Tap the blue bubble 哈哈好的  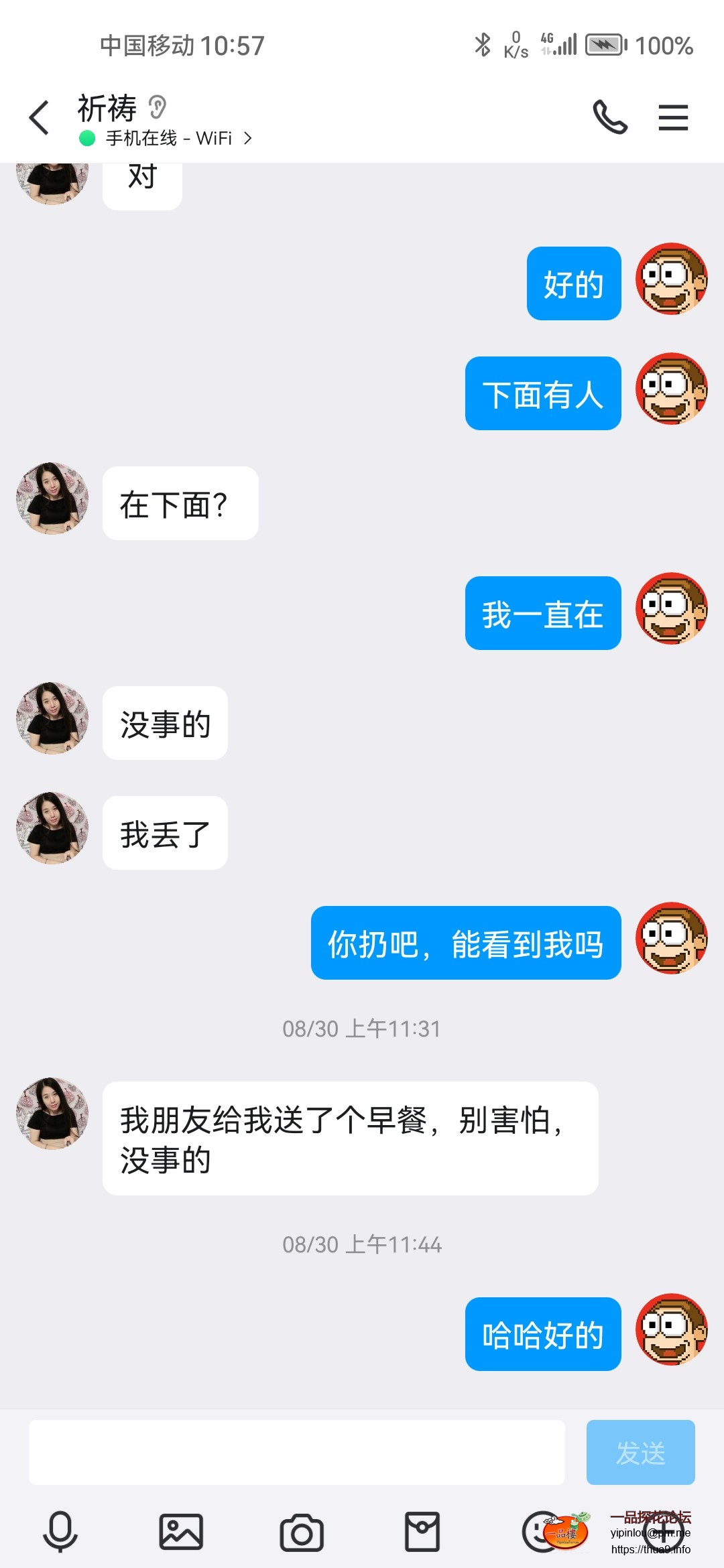point(543,1333)
